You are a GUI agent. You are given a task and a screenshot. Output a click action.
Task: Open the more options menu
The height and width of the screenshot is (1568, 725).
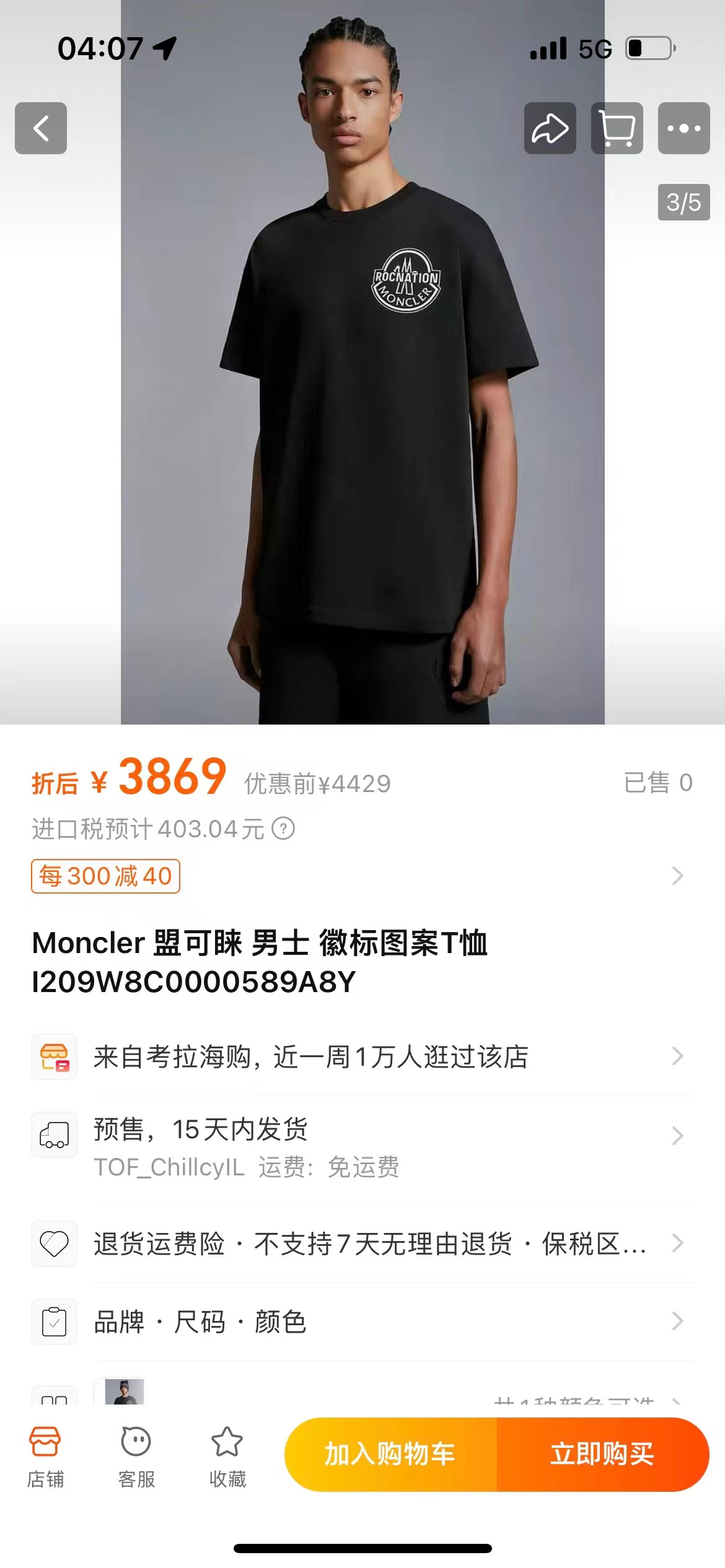tap(684, 128)
